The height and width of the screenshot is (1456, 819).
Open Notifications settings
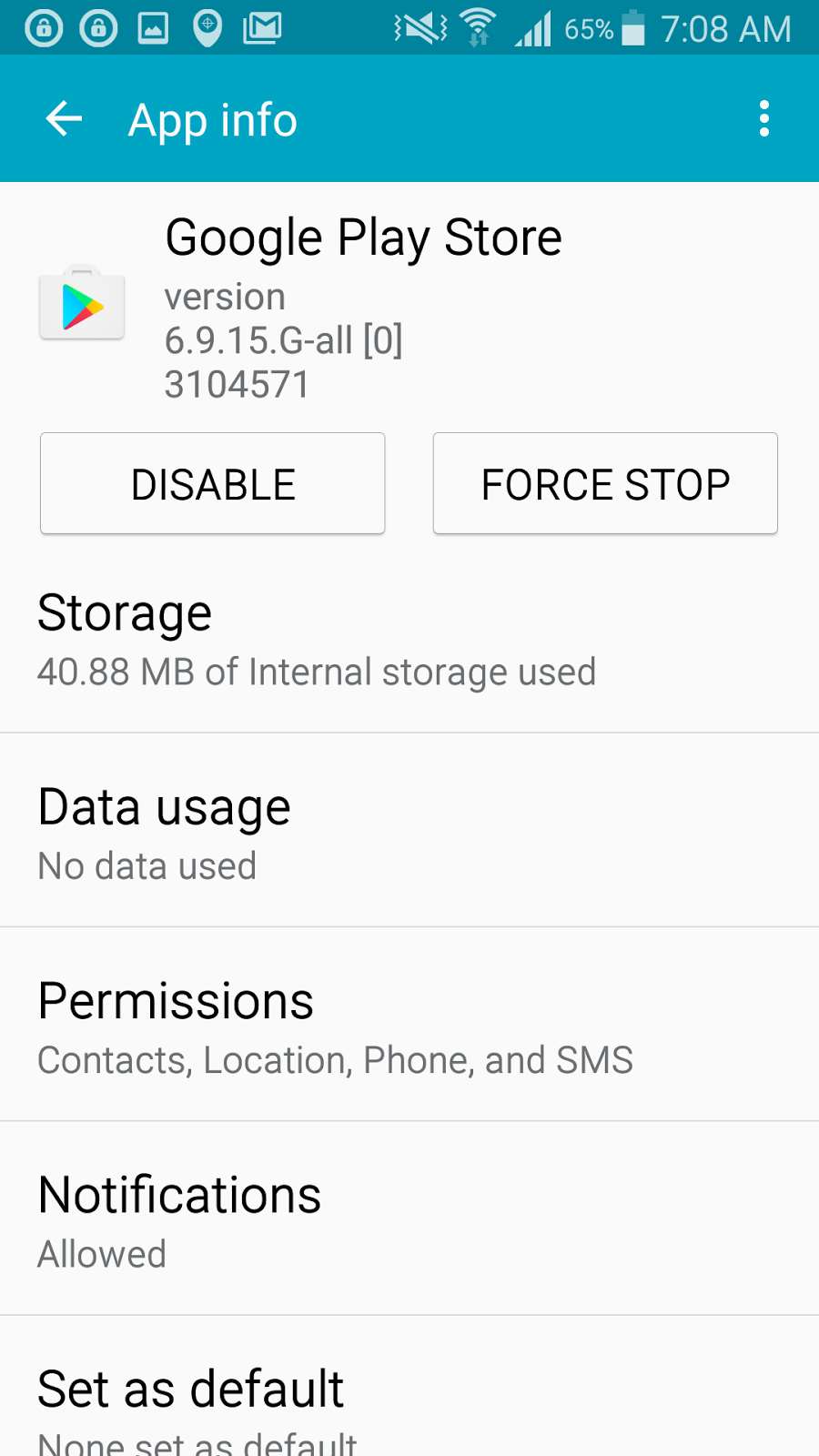(409, 1221)
